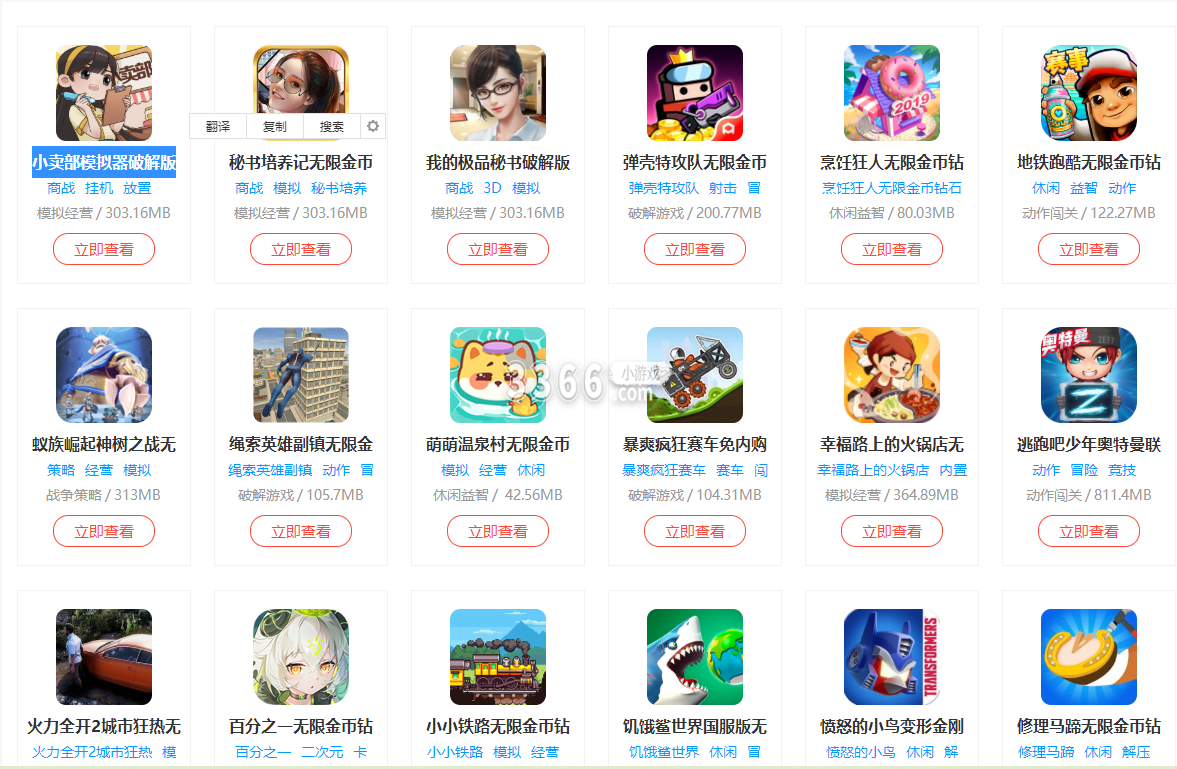Select the 二次元 tag under 百分之一

coord(322,752)
